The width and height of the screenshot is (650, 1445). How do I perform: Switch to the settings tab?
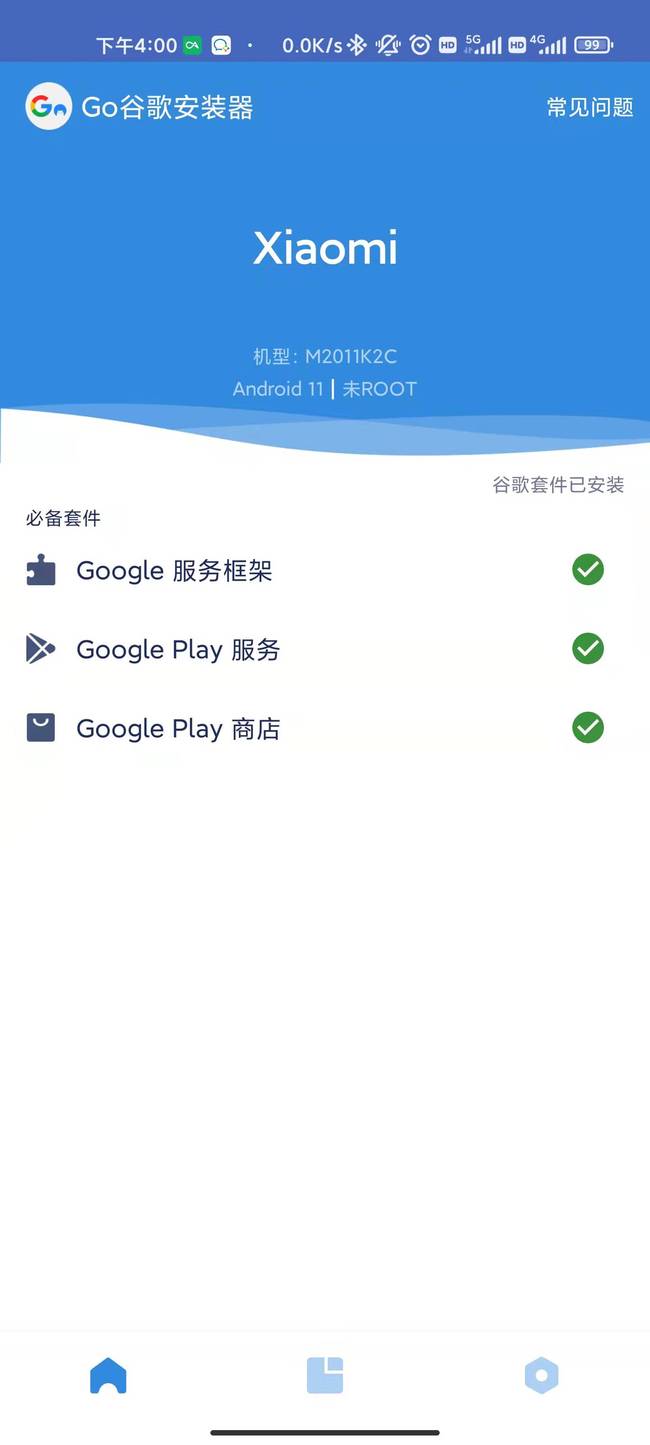point(541,1376)
